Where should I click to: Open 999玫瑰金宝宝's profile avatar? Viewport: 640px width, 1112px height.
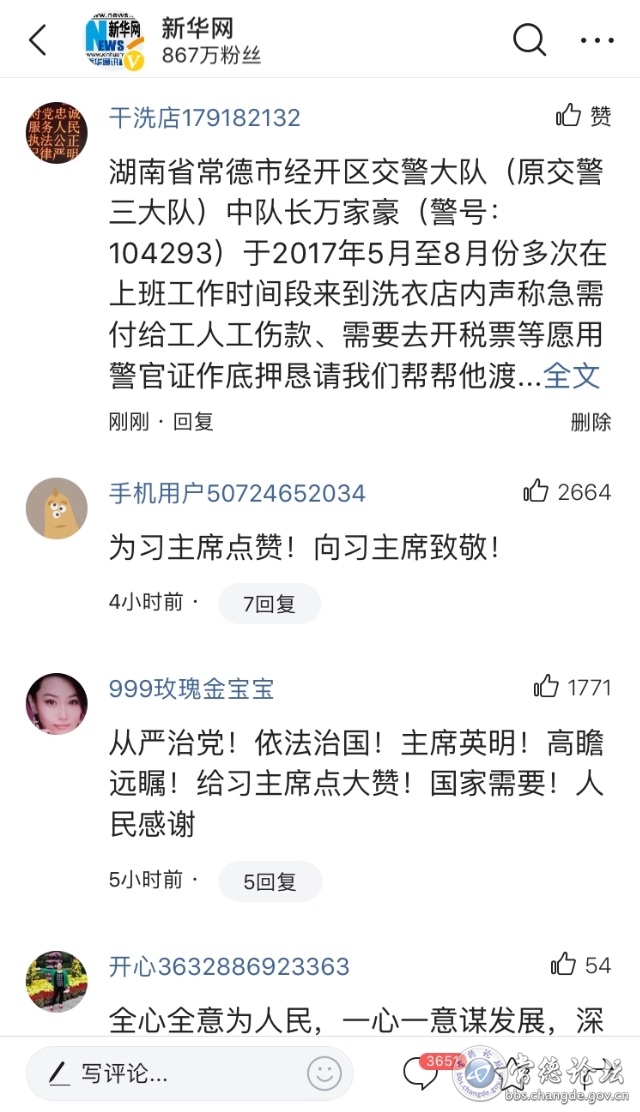pos(56,703)
